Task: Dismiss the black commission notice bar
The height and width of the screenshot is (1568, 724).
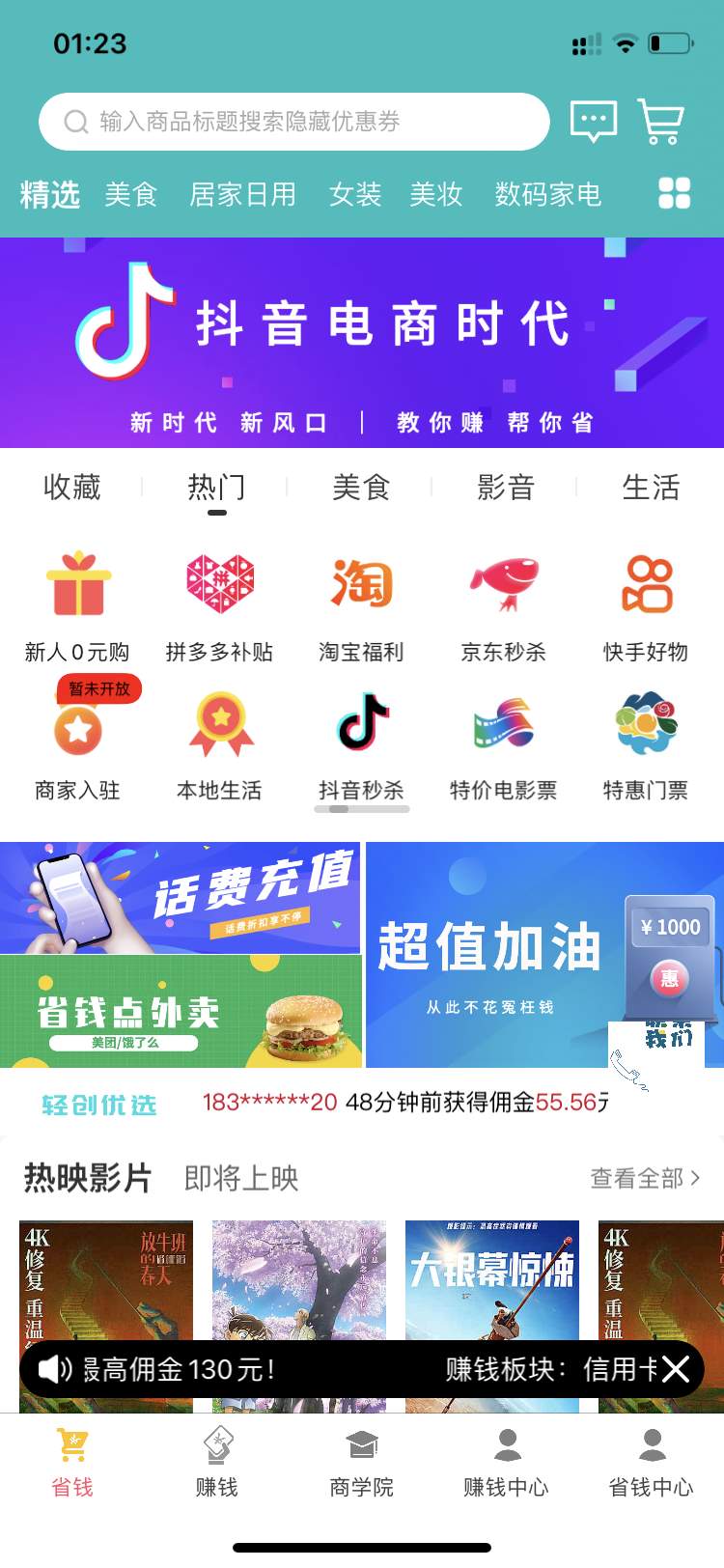Action: tap(676, 1369)
